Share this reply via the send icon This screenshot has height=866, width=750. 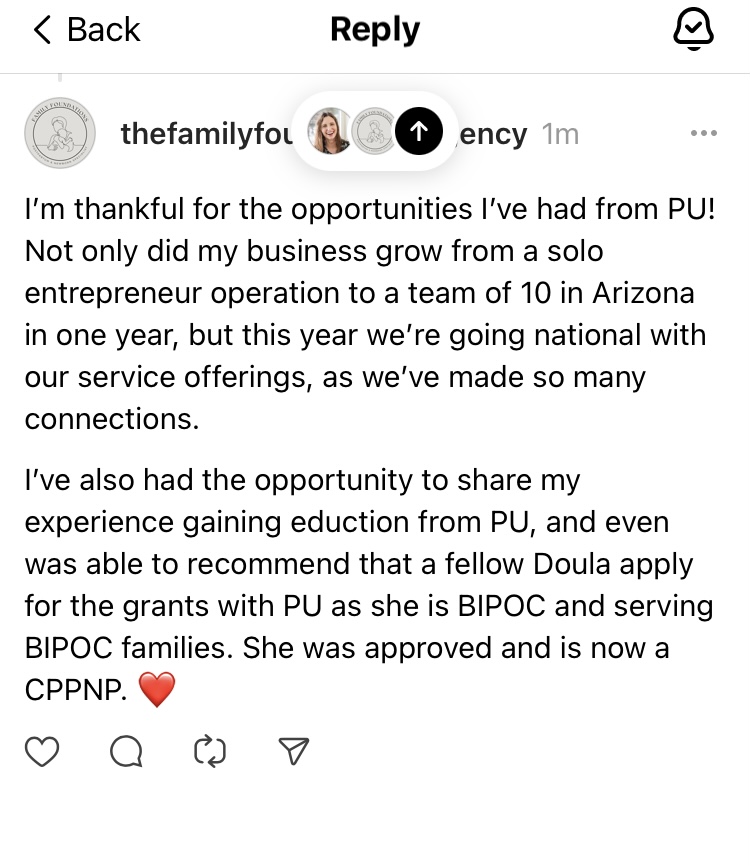pyautogui.click(x=293, y=751)
